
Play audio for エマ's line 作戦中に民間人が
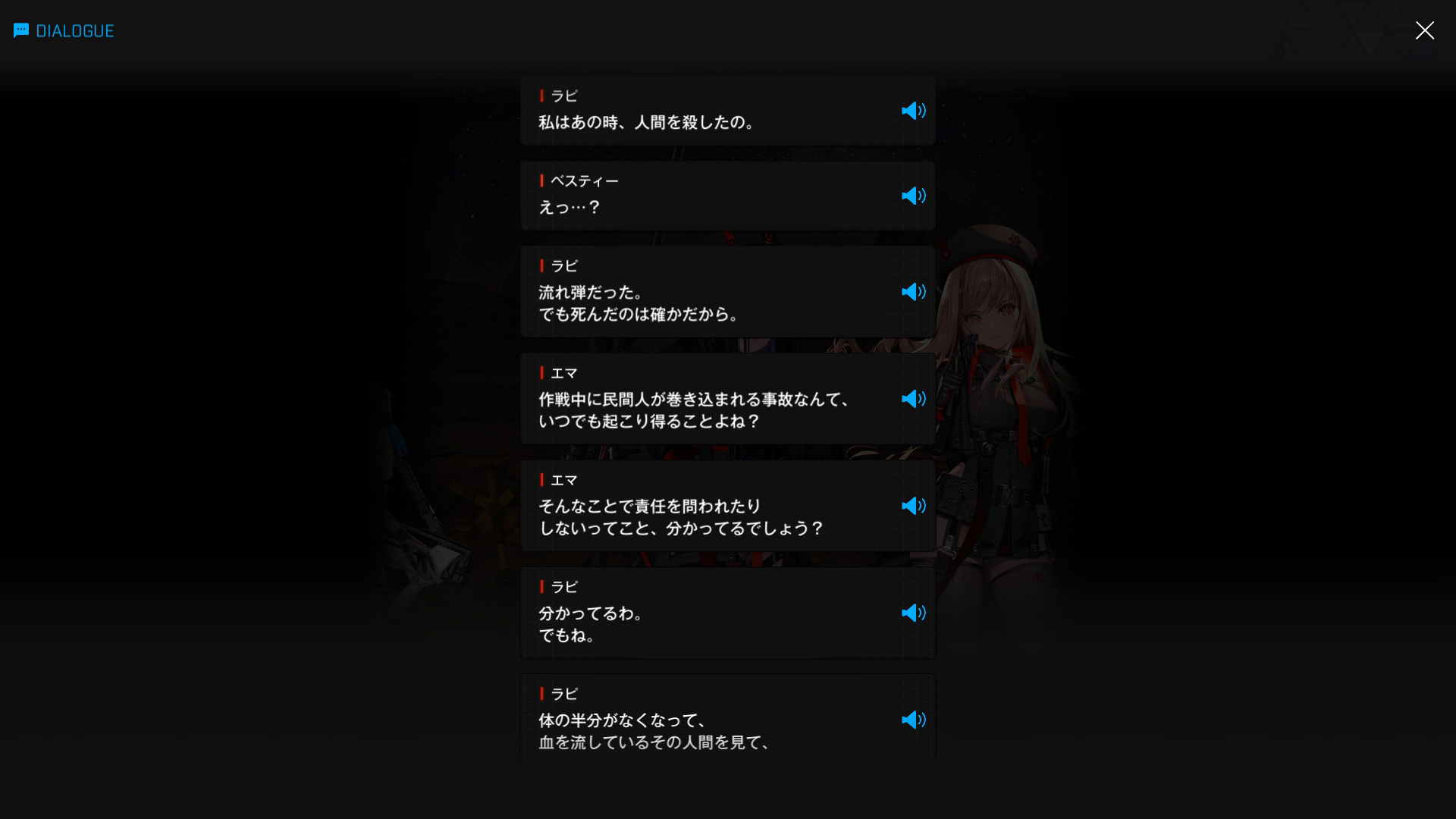[x=913, y=399]
